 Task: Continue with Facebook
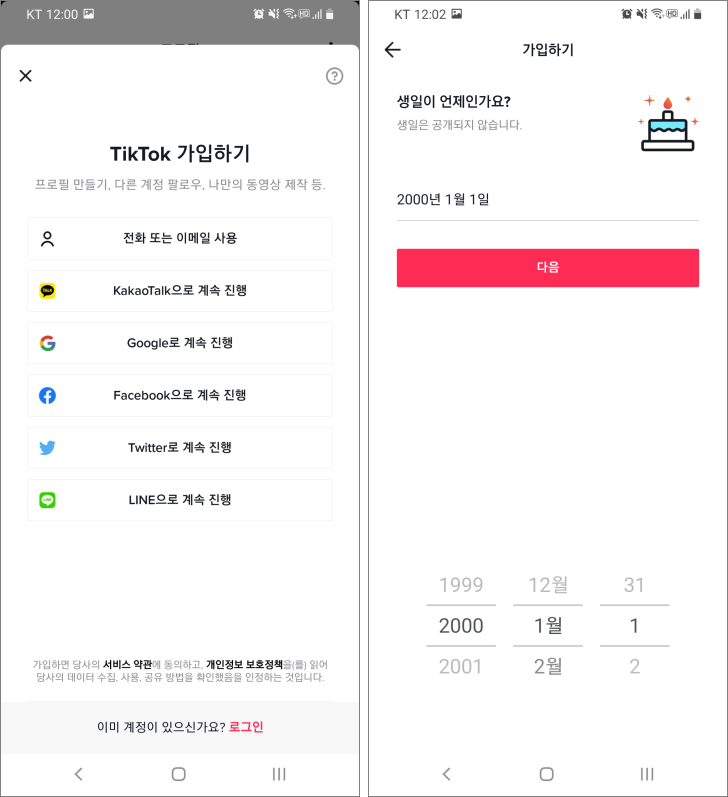click(180, 395)
